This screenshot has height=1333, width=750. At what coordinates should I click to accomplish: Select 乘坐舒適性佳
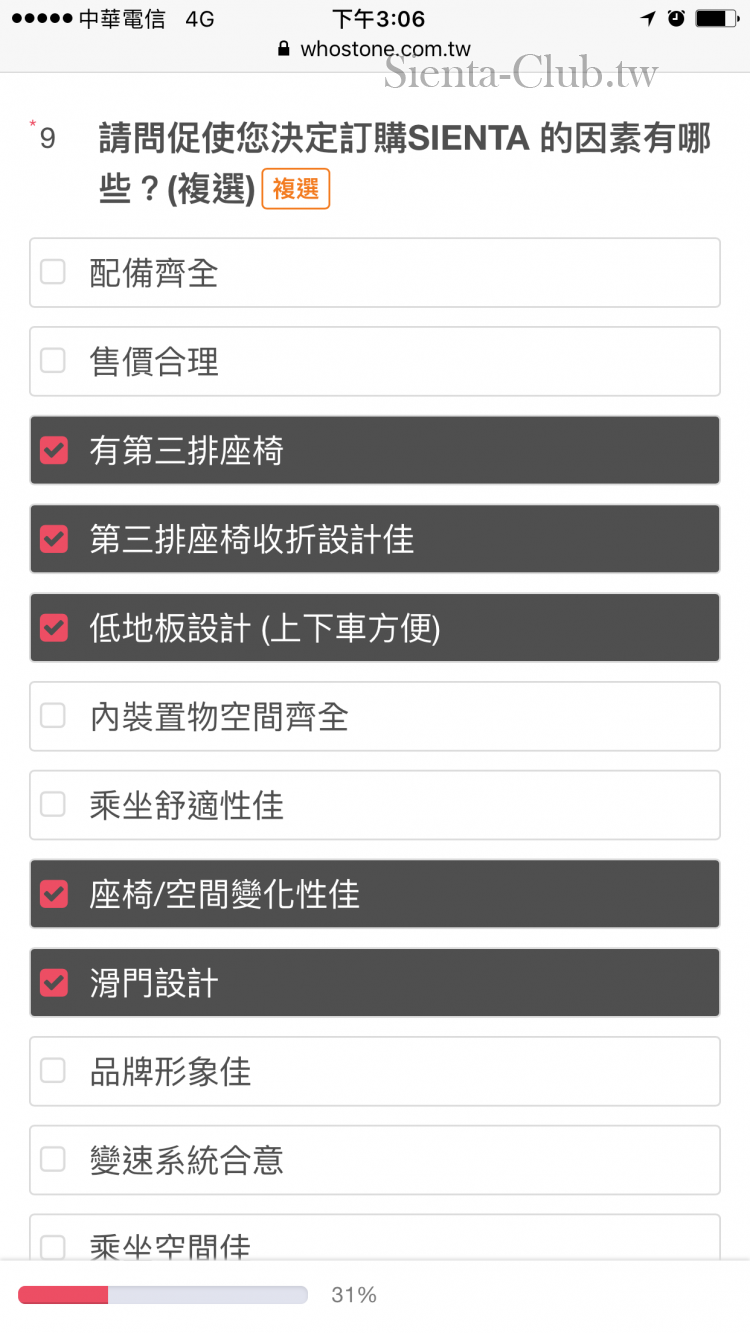53,805
